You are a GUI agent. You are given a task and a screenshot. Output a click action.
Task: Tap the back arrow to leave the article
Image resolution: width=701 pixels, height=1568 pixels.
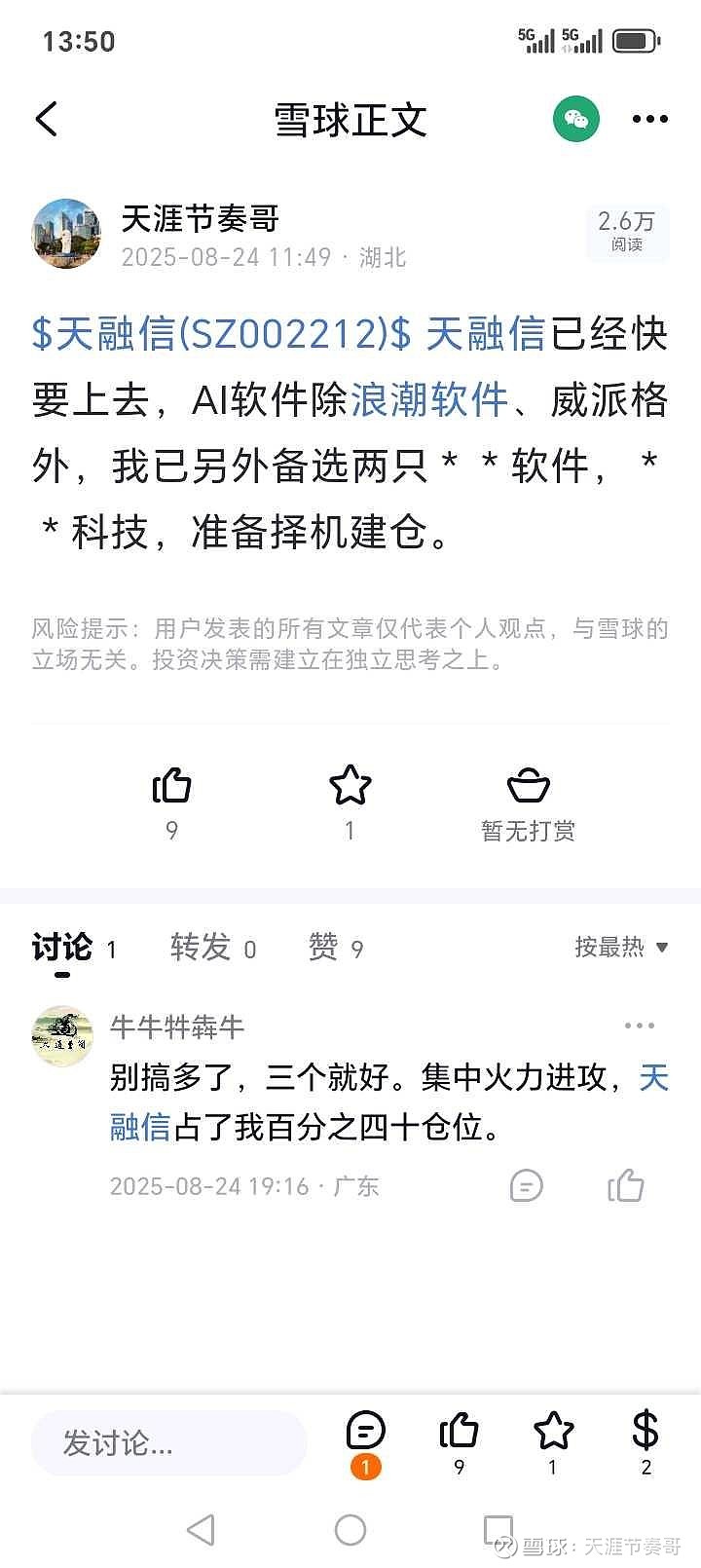(47, 118)
